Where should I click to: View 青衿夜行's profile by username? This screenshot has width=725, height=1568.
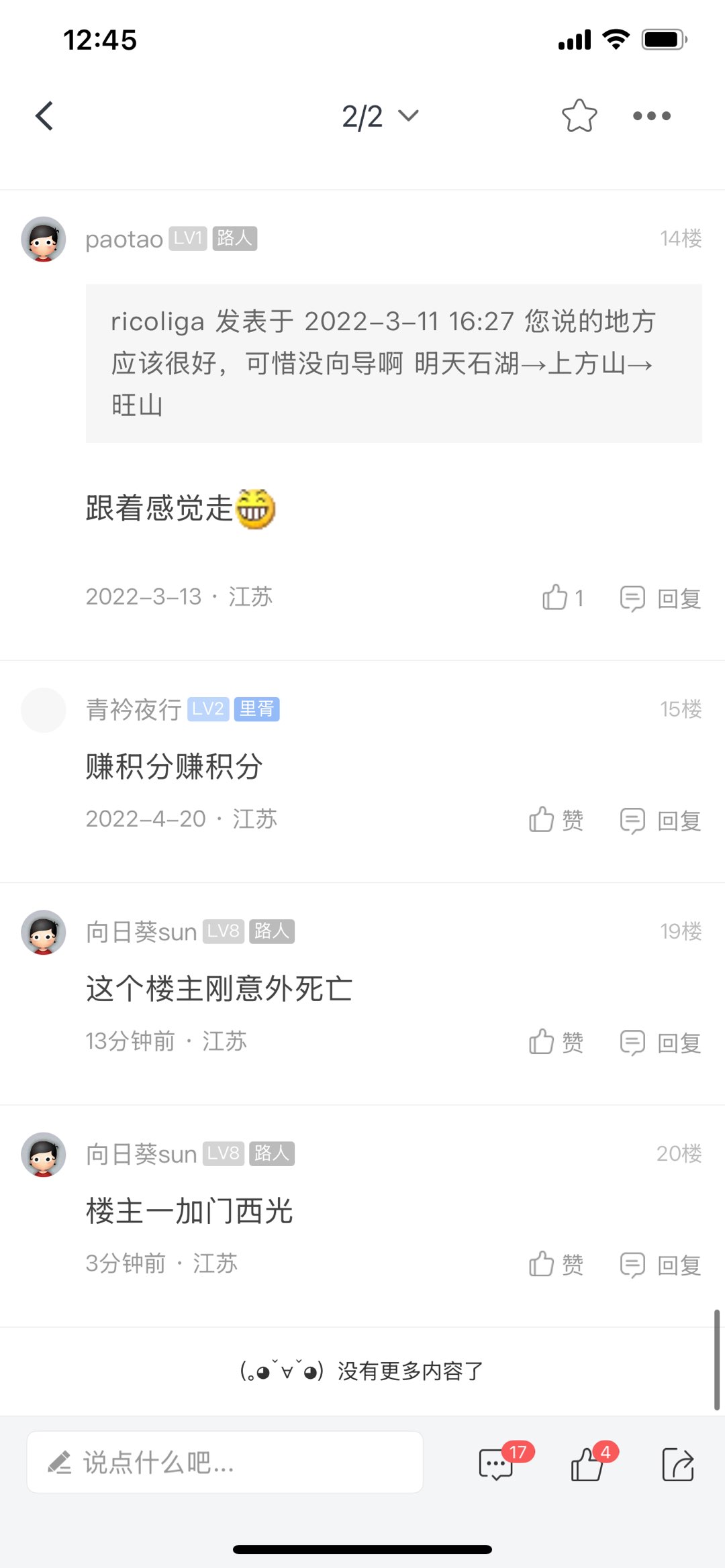point(134,709)
